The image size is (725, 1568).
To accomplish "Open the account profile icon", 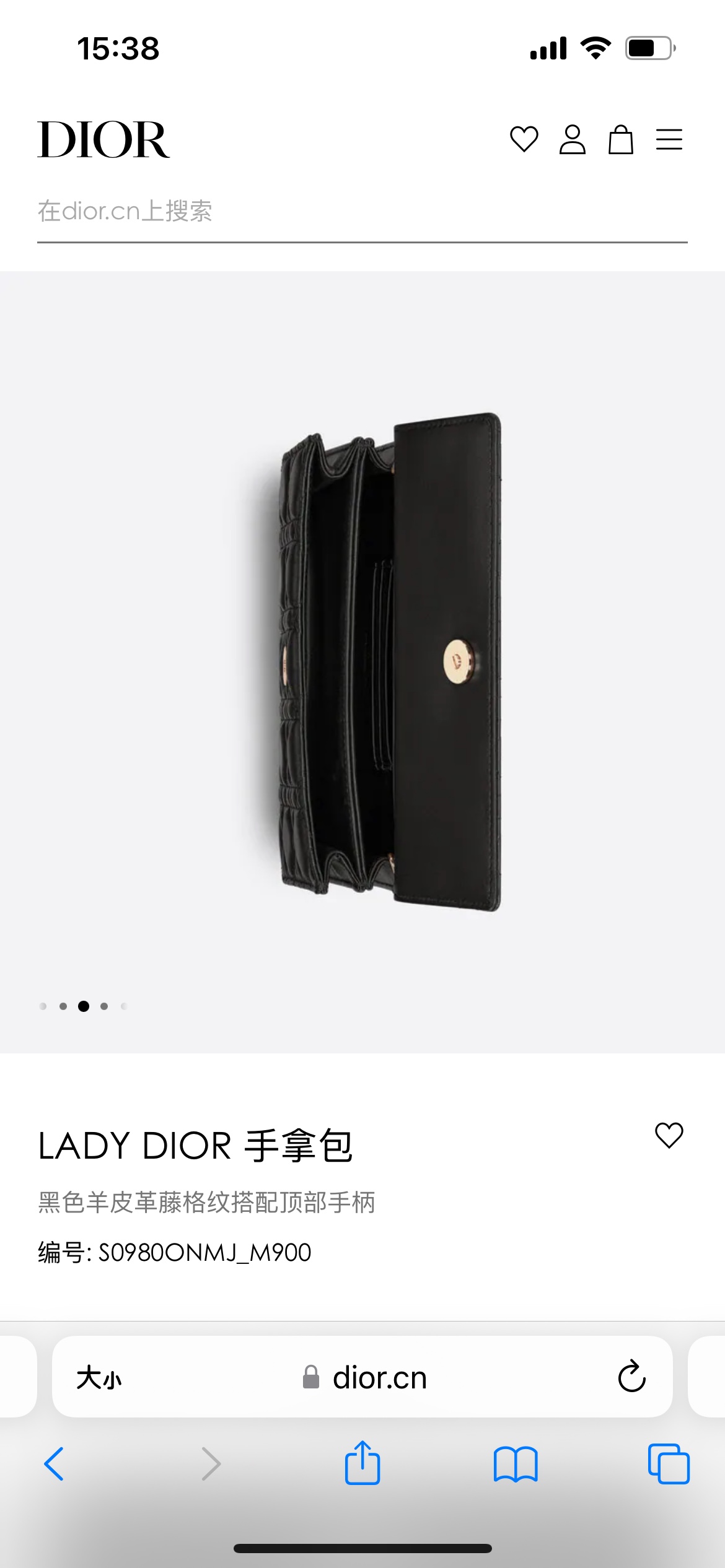I will click(x=572, y=139).
